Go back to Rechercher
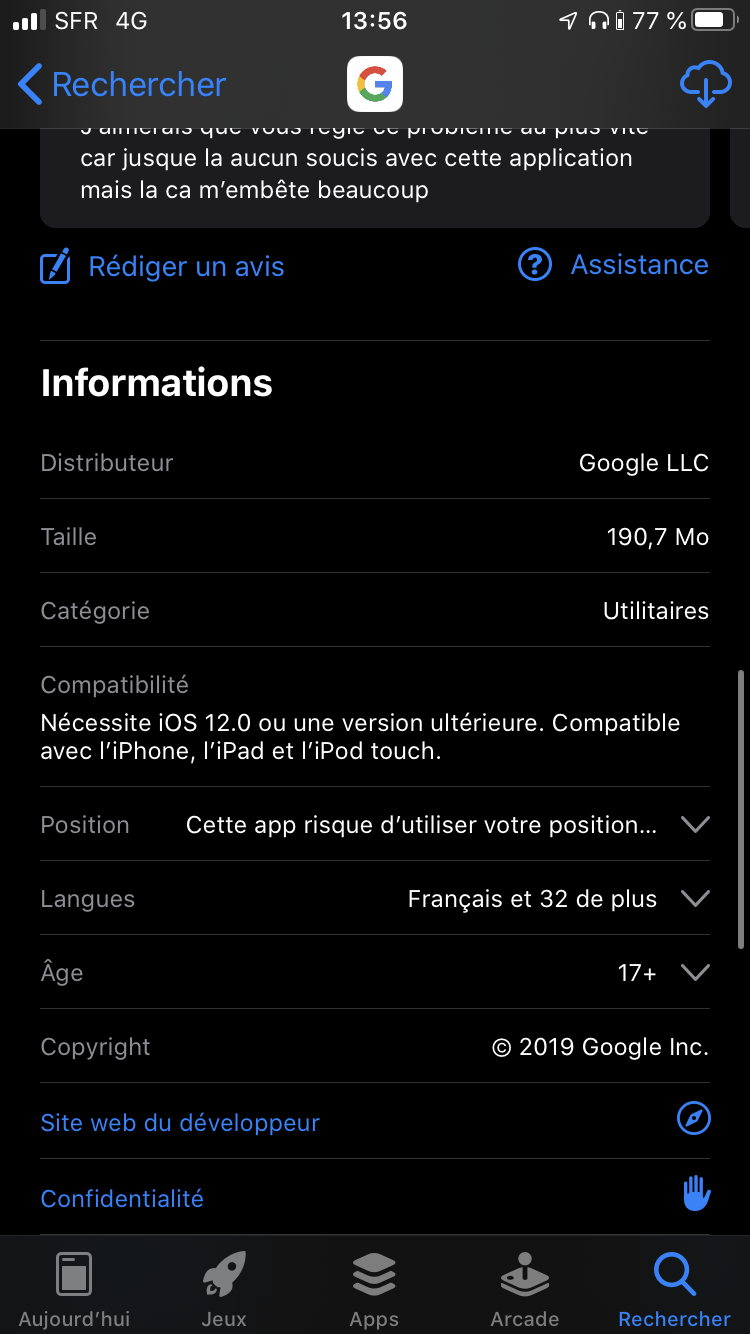The height and width of the screenshot is (1334, 750). coord(122,85)
